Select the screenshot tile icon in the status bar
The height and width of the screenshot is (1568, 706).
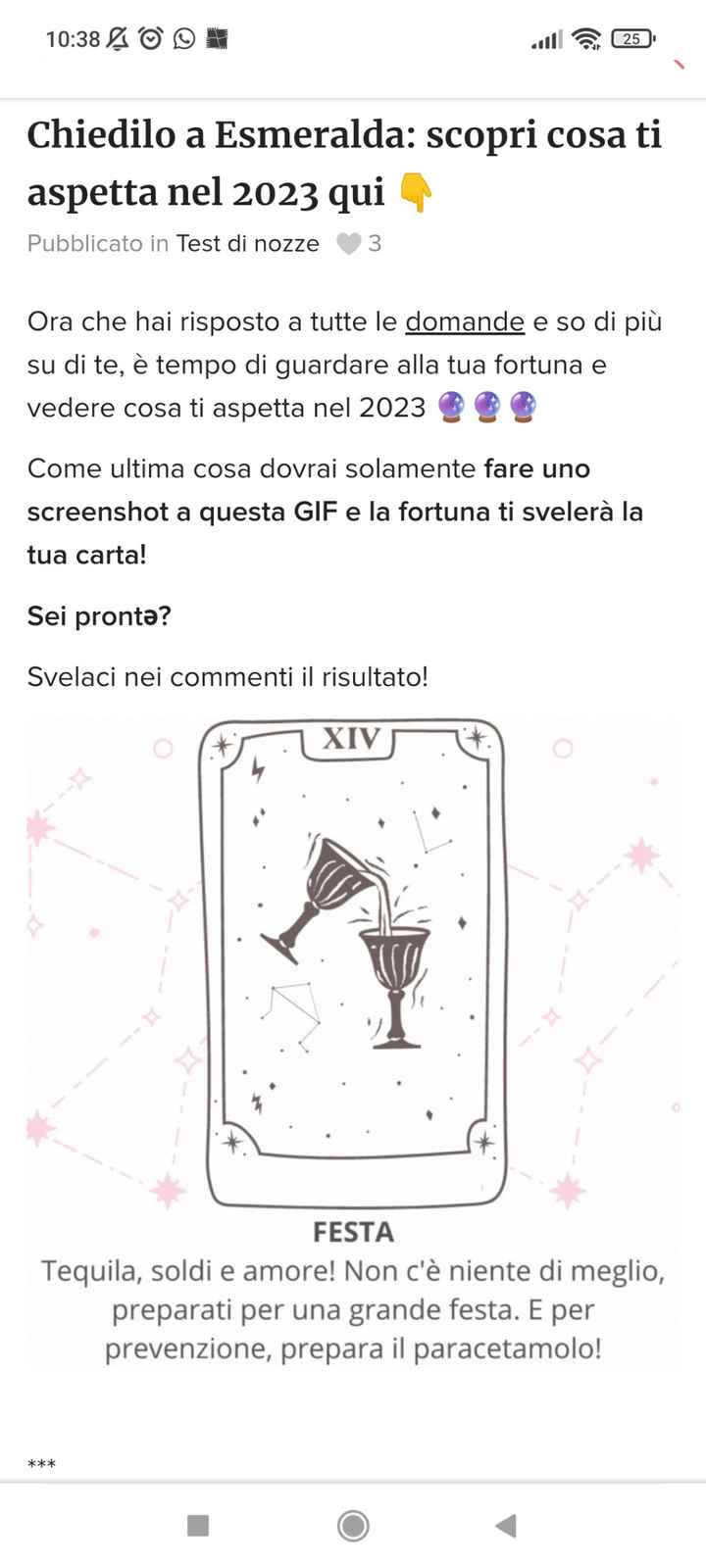pyautogui.click(x=220, y=37)
